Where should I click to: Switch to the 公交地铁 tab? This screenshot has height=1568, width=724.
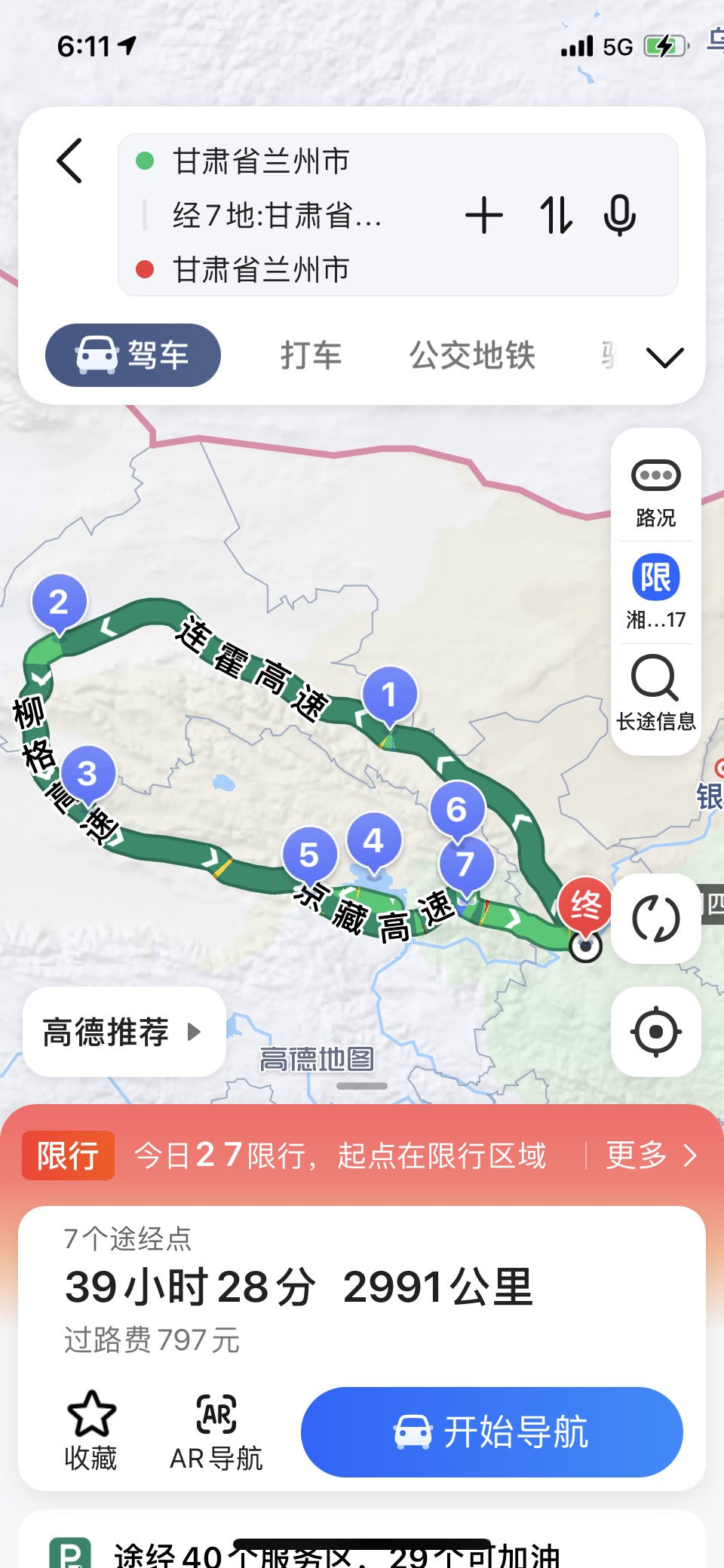(x=472, y=355)
